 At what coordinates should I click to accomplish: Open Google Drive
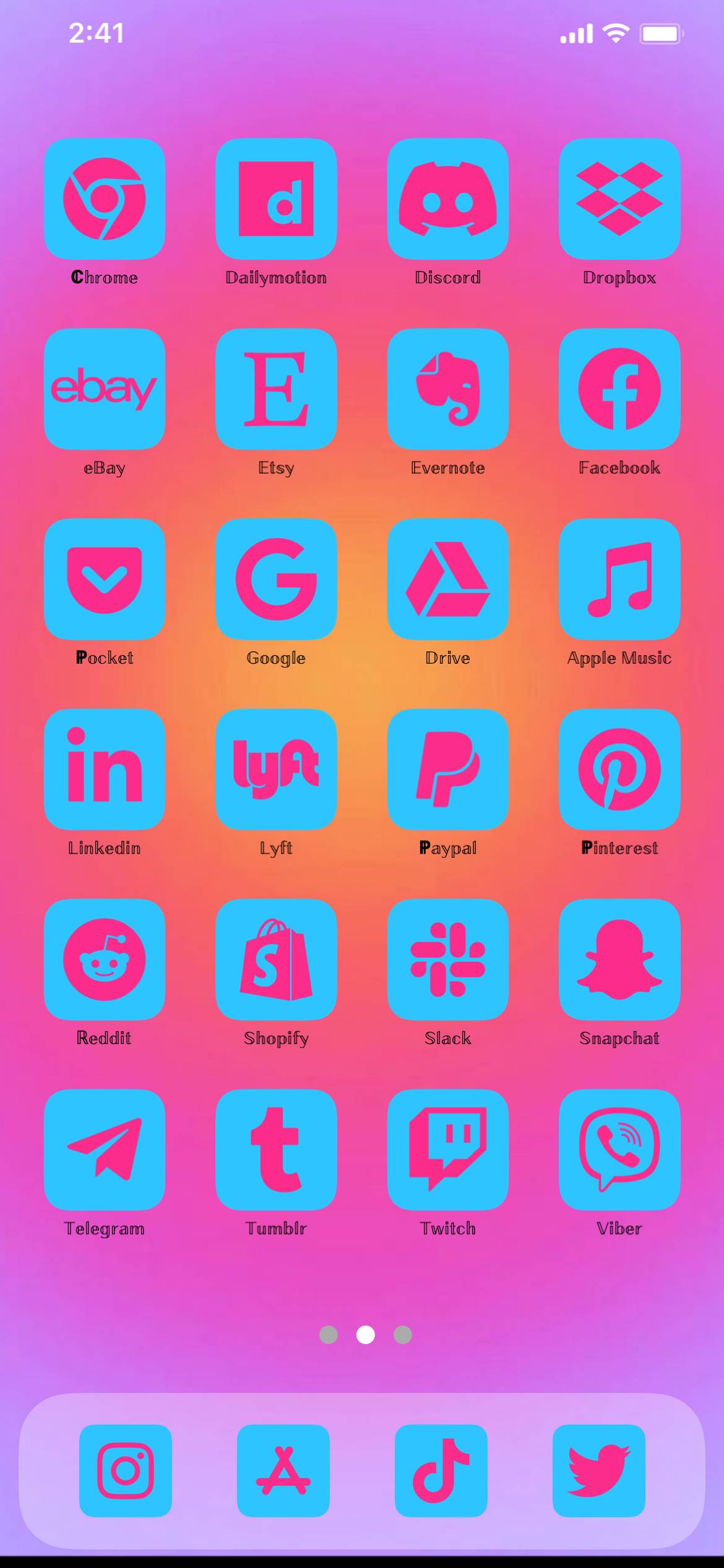[x=447, y=578]
